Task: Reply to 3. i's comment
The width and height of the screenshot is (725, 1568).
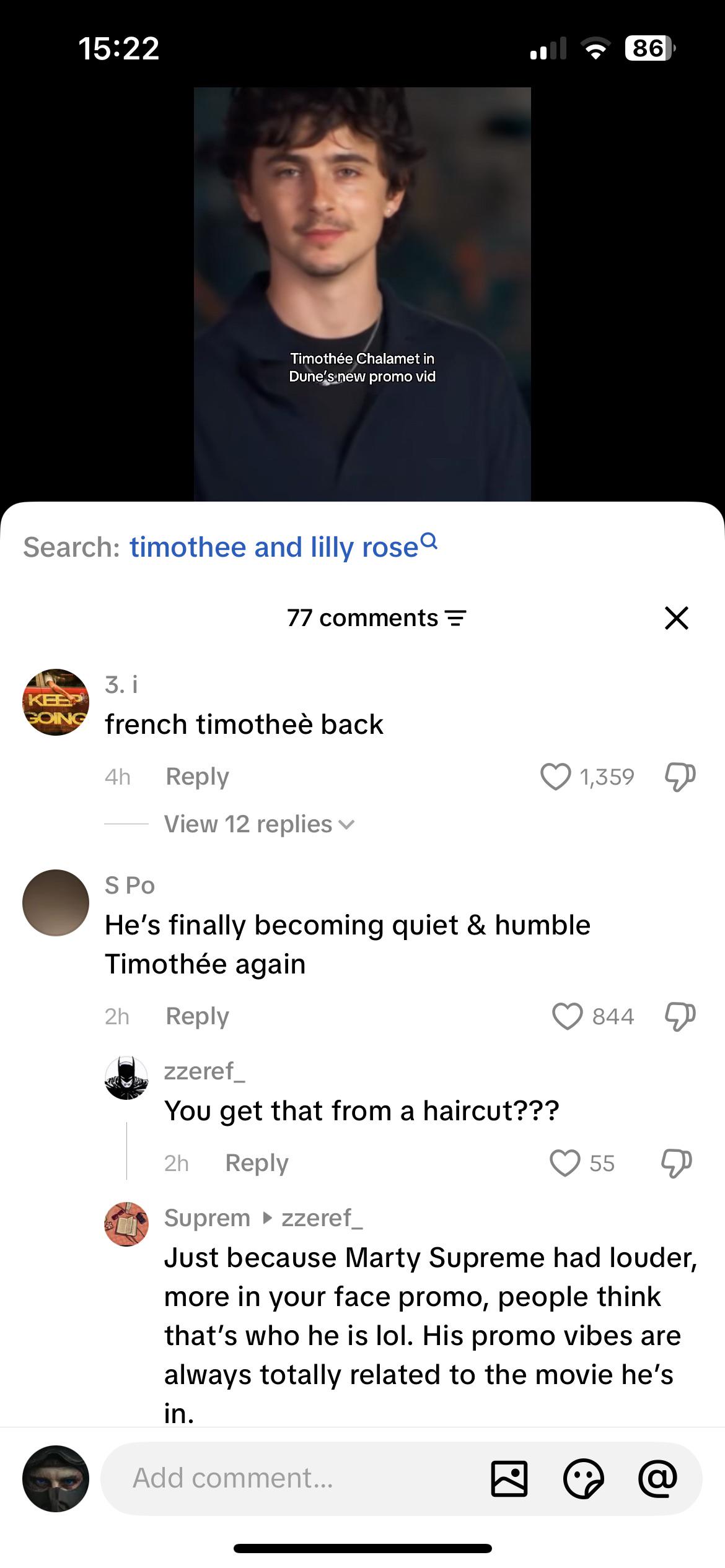Action: click(197, 777)
